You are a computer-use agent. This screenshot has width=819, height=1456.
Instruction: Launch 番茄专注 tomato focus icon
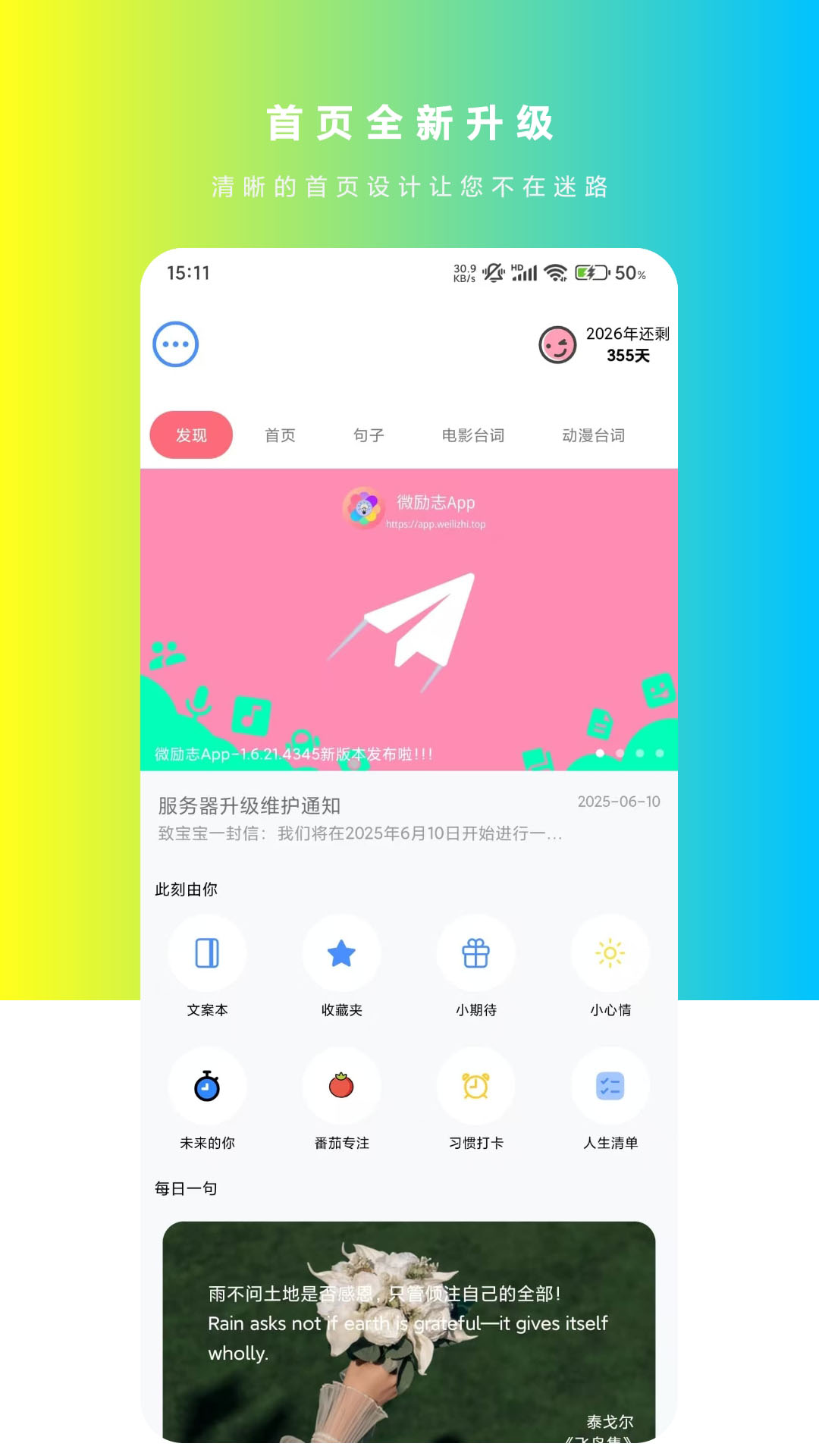coord(341,1086)
